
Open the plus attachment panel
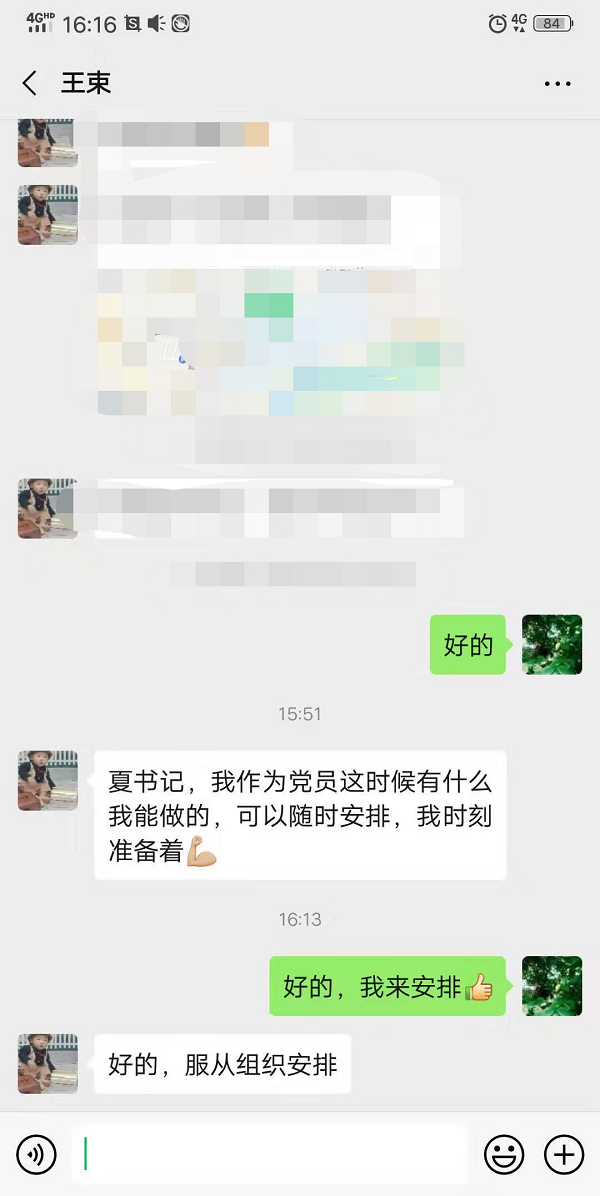(x=564, y=1155)
